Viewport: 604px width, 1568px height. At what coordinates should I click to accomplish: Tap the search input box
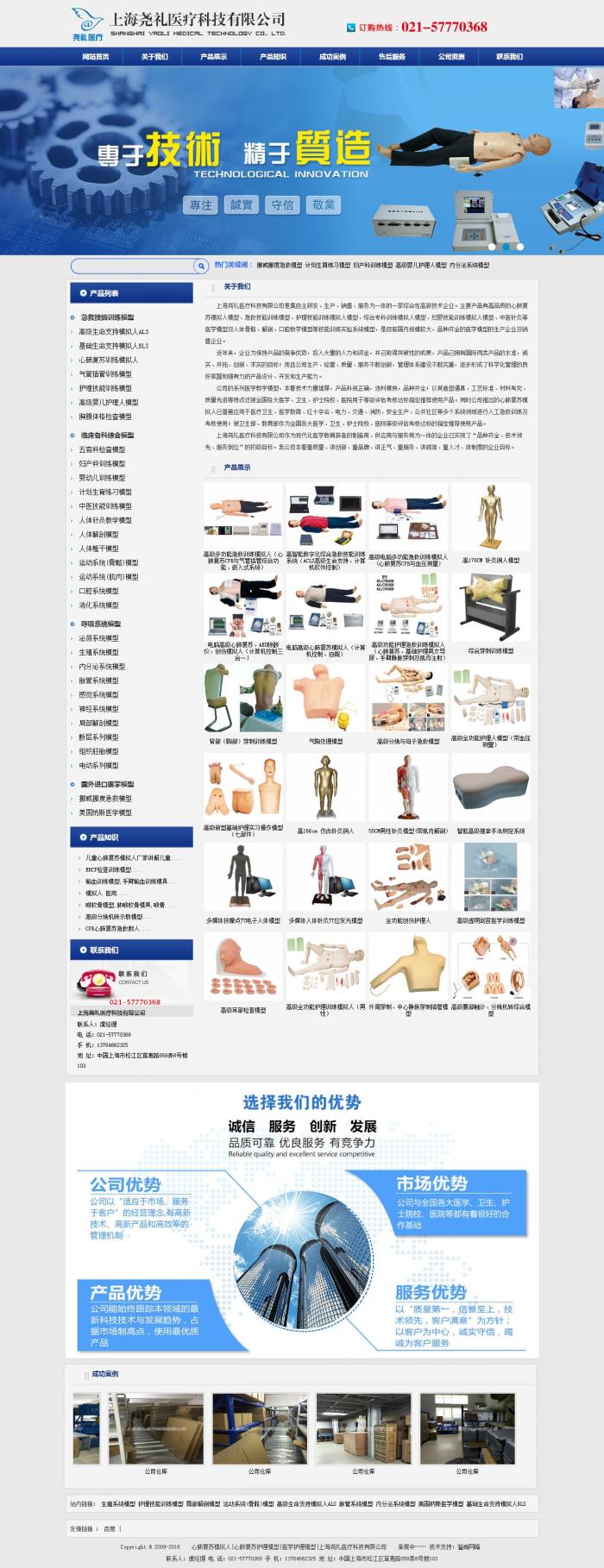click(x=132, y=266)
